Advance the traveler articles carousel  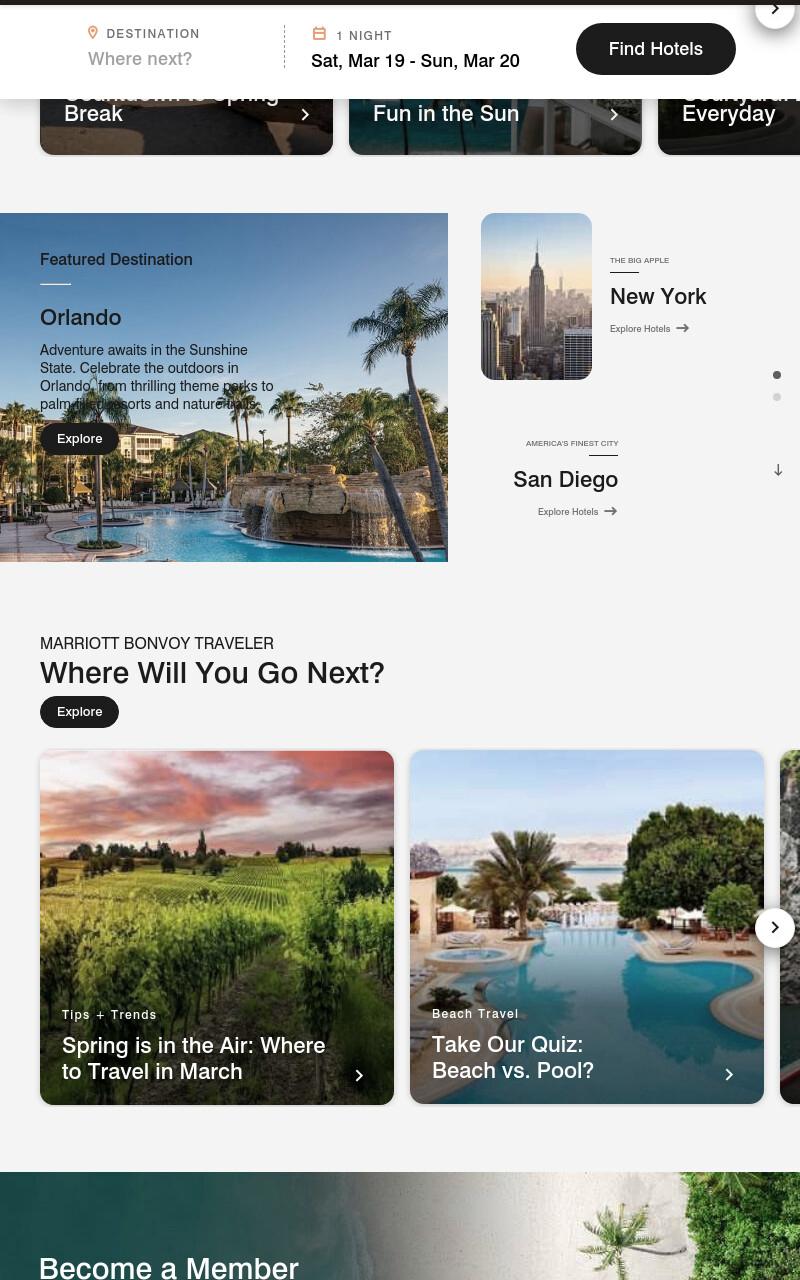(x=775, y=928)
